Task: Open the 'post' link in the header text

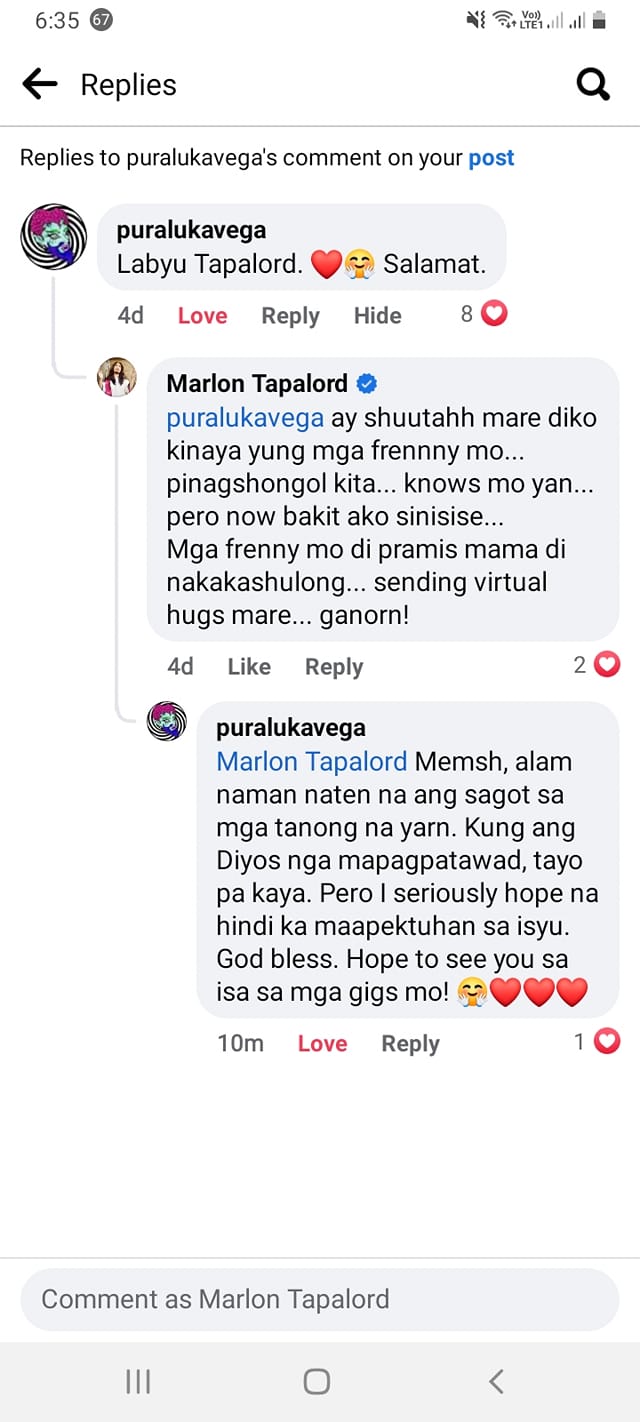Action: point(491,158)
